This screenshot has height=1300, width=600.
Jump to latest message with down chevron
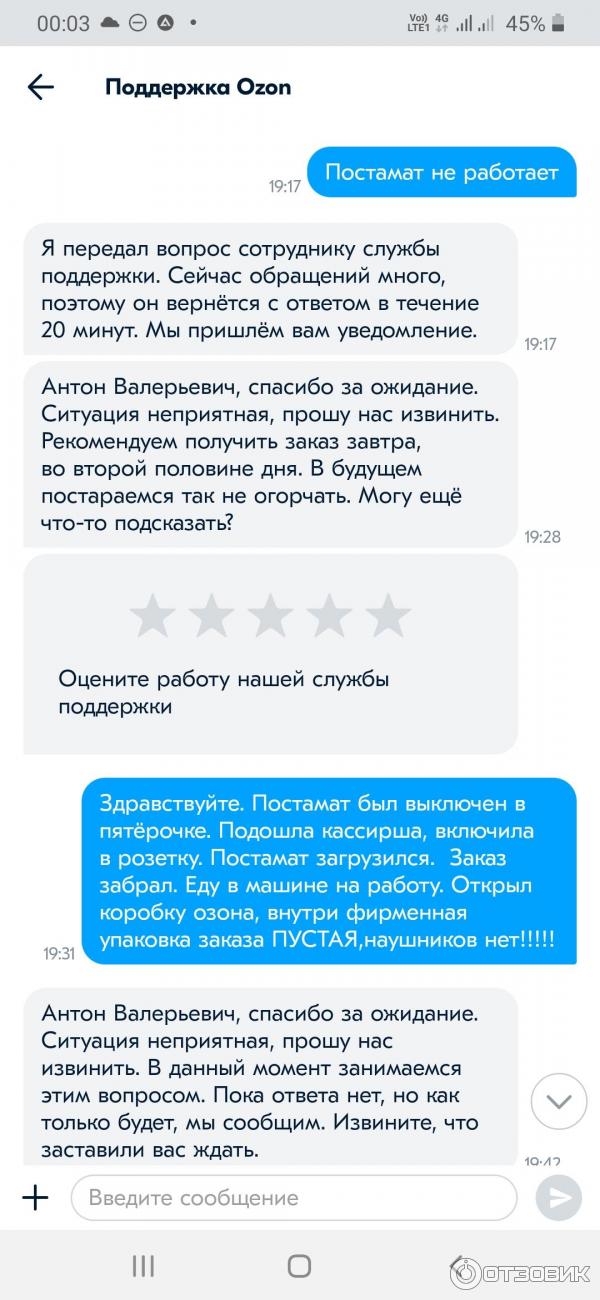[559, 1103]
